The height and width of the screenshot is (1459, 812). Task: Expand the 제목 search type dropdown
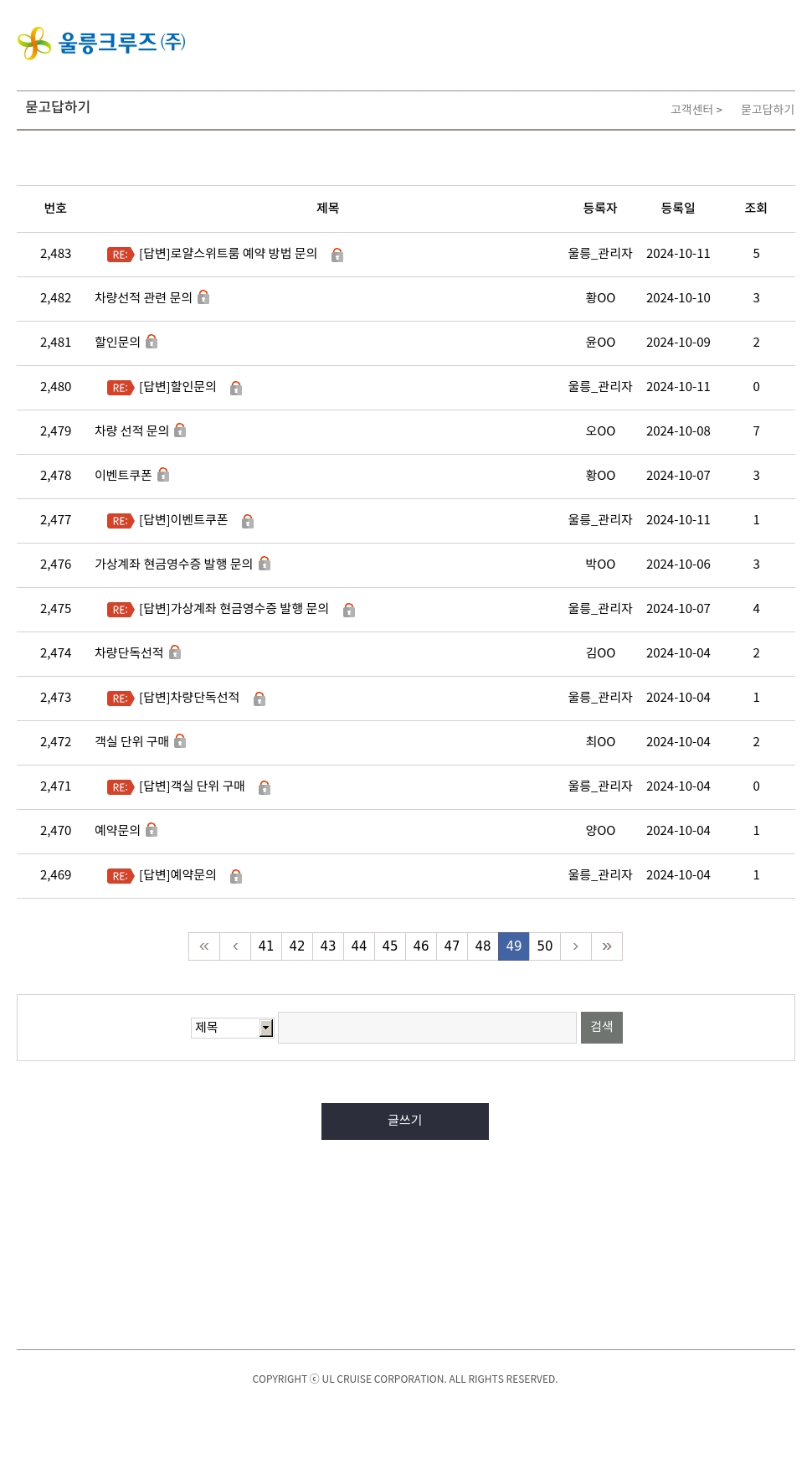(233, 1028)
